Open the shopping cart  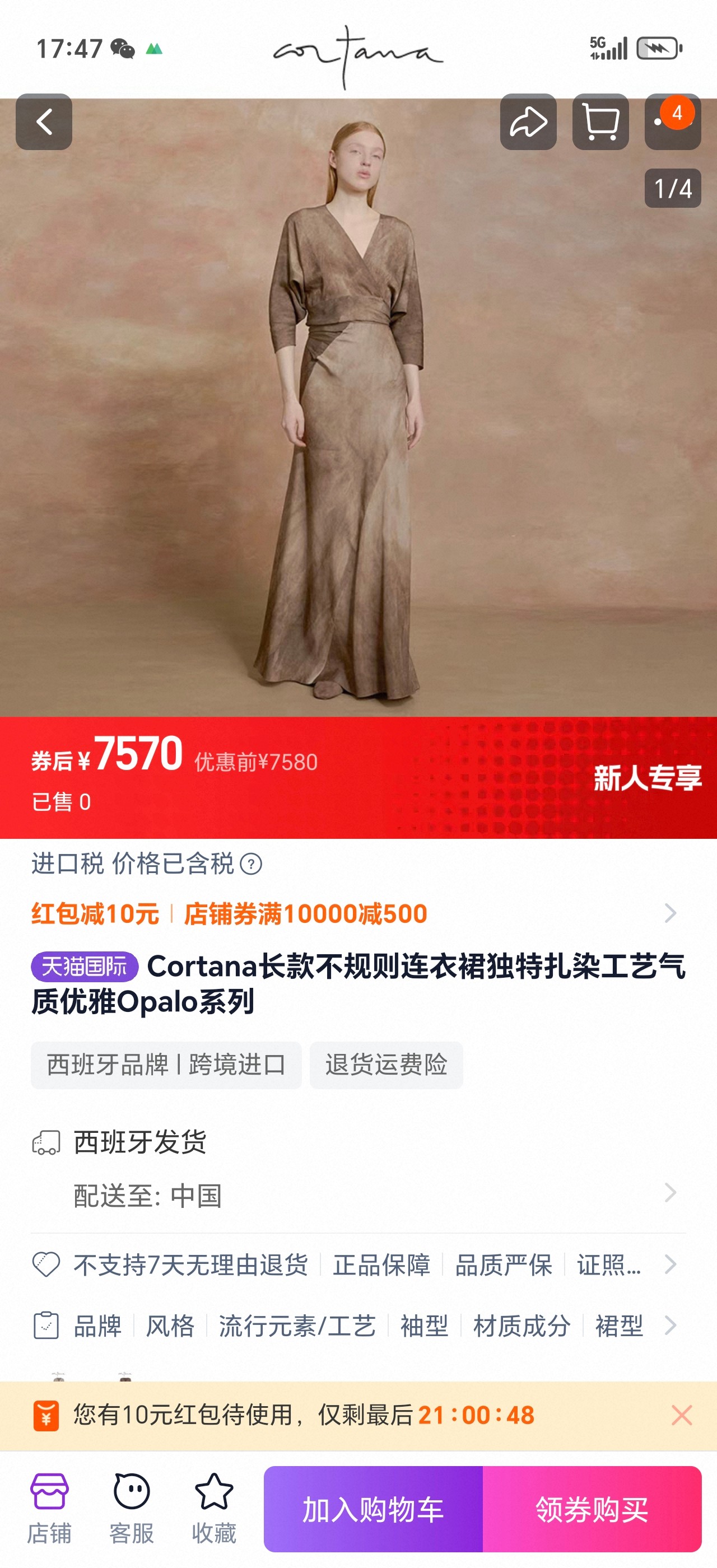pos(600,122)
